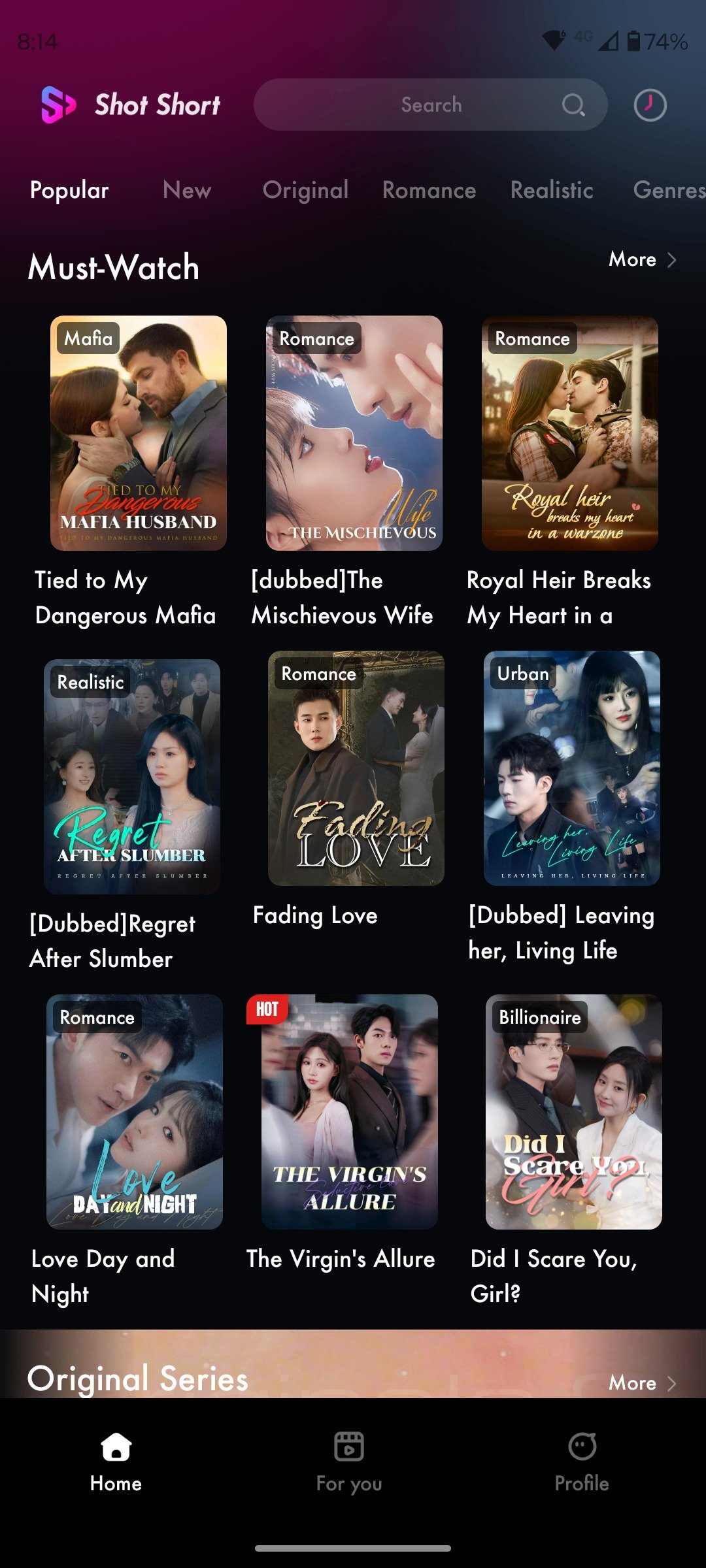
Task: Tap the HOT badge on The Virgin's Allure
Action: 265,1008
